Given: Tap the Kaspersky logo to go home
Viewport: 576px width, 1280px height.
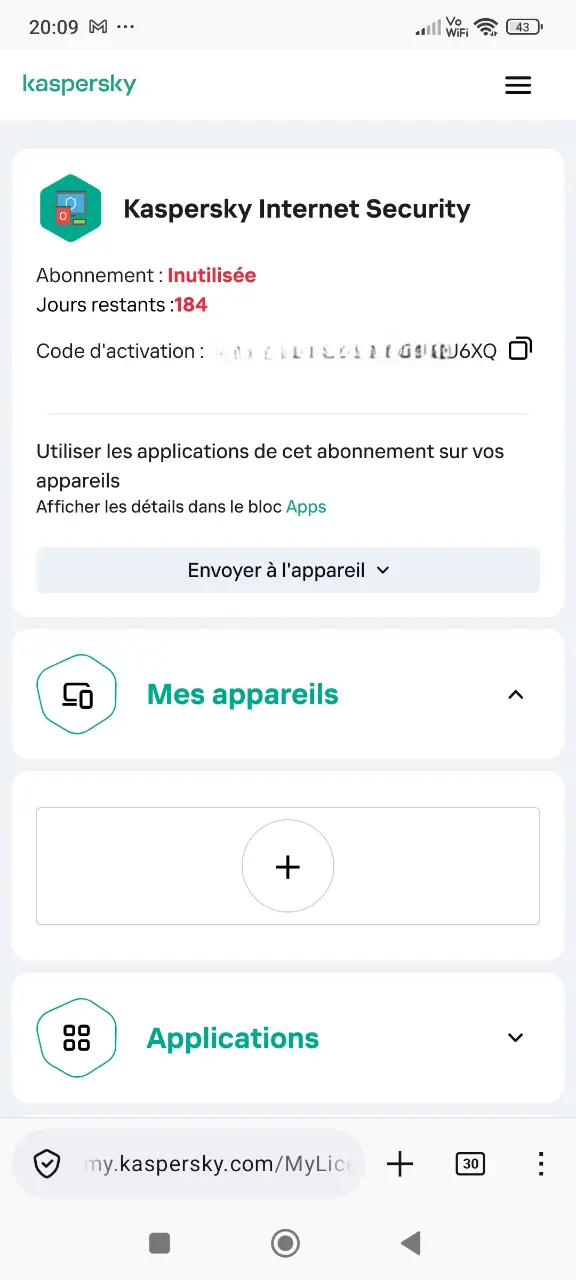Looking at the screenshot, I should pos(80,84).
